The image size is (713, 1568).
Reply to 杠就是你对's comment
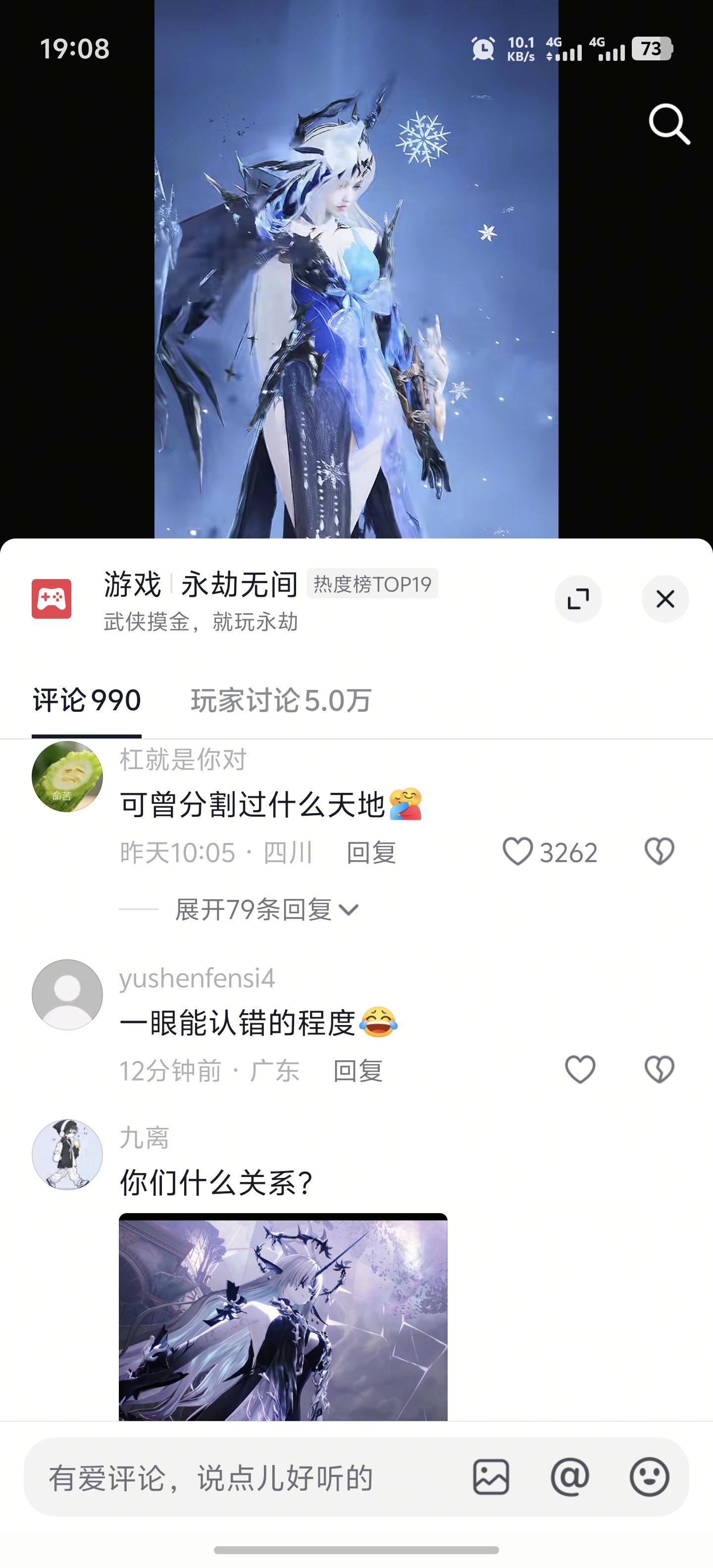click(x=371, y=853)
